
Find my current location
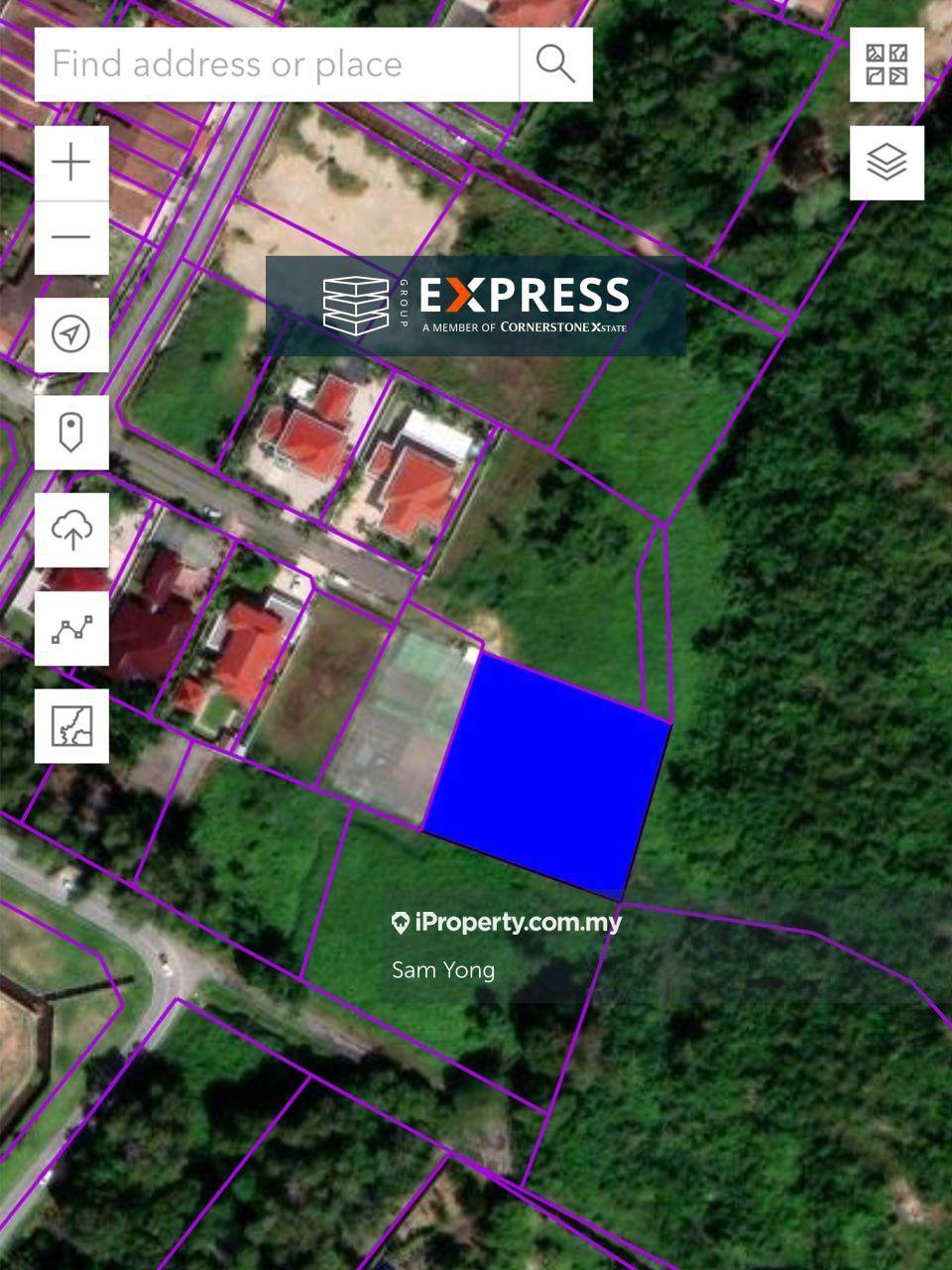point(71,334)
